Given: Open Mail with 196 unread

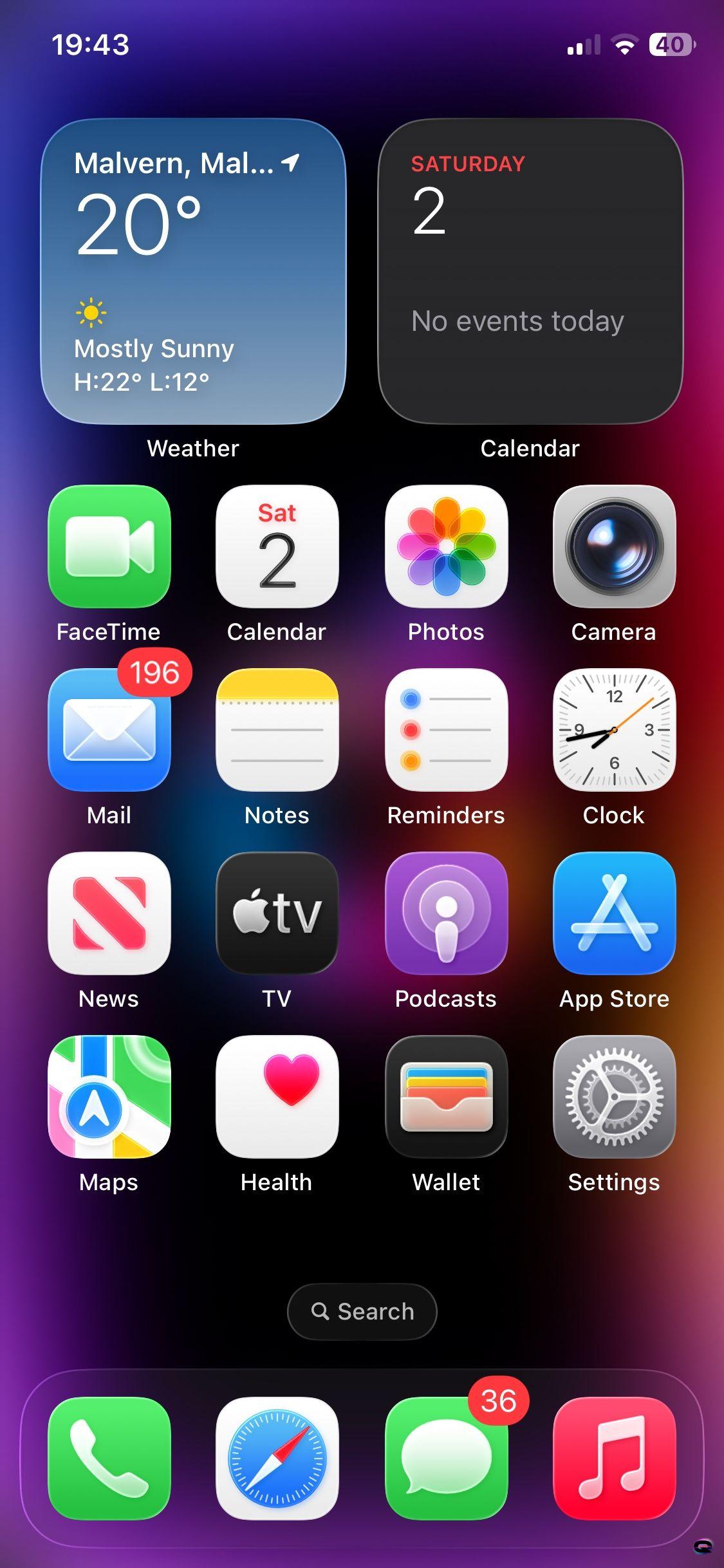Looking at the screenshot, I should click(x=109, y=730).
